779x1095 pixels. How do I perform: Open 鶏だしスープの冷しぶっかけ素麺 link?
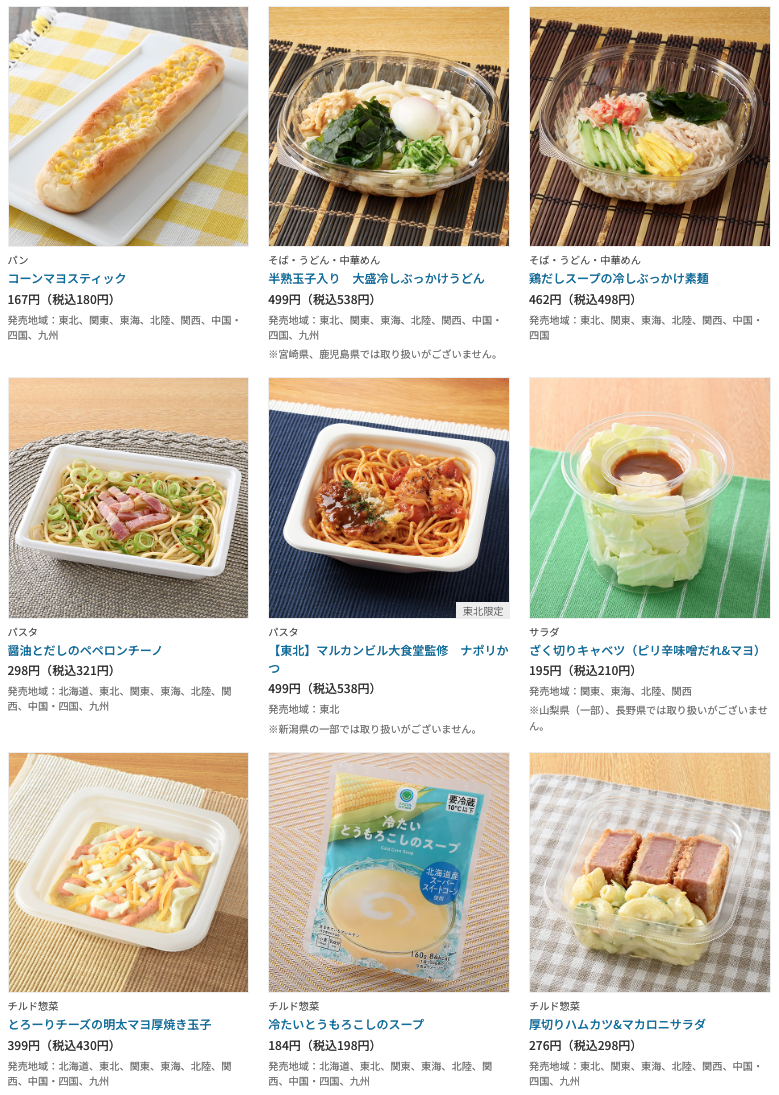pyautogui.click(x=618, y=278)
